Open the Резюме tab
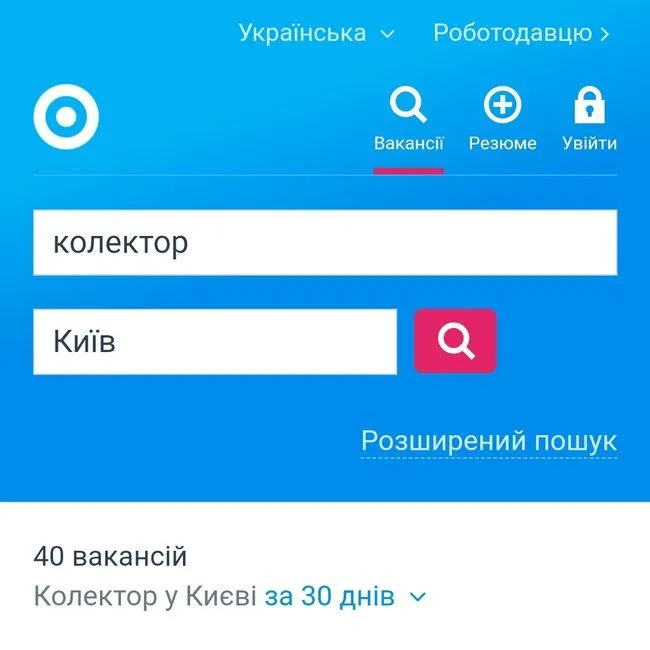The width and height of the screenshot is (650, 650). tap(502, 120)
